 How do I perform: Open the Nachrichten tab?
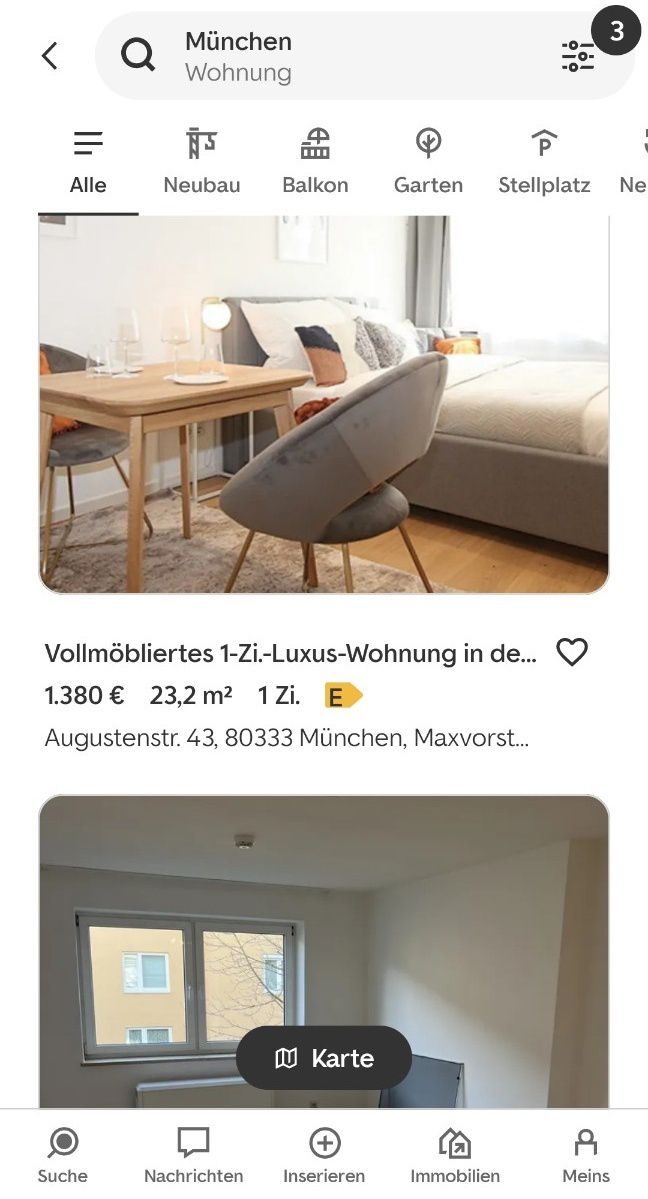click(193, 1155)
